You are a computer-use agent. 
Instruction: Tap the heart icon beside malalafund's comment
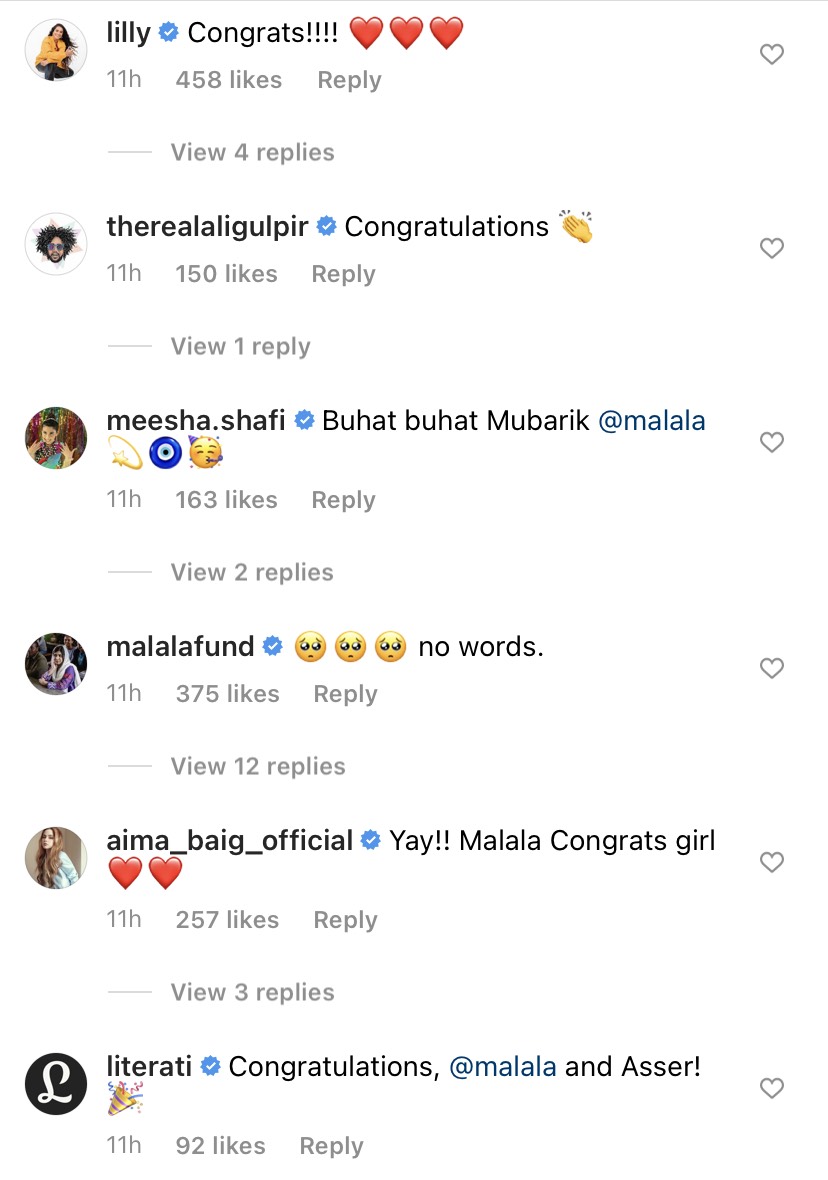point(772,668)
